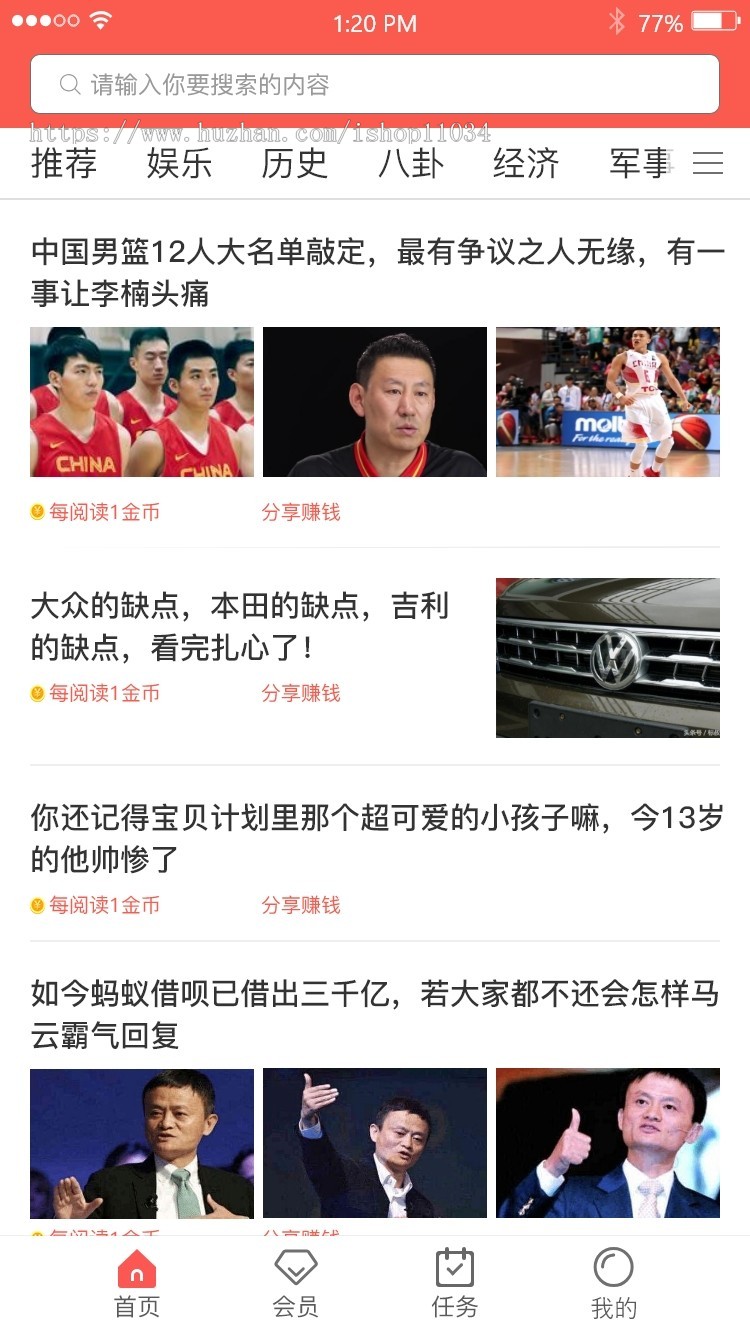The height and width of the screenshot is (1334, 750).
Task: Click 分享赚钱 under the 宝贝计划 article
Action: tap(301, 905)
